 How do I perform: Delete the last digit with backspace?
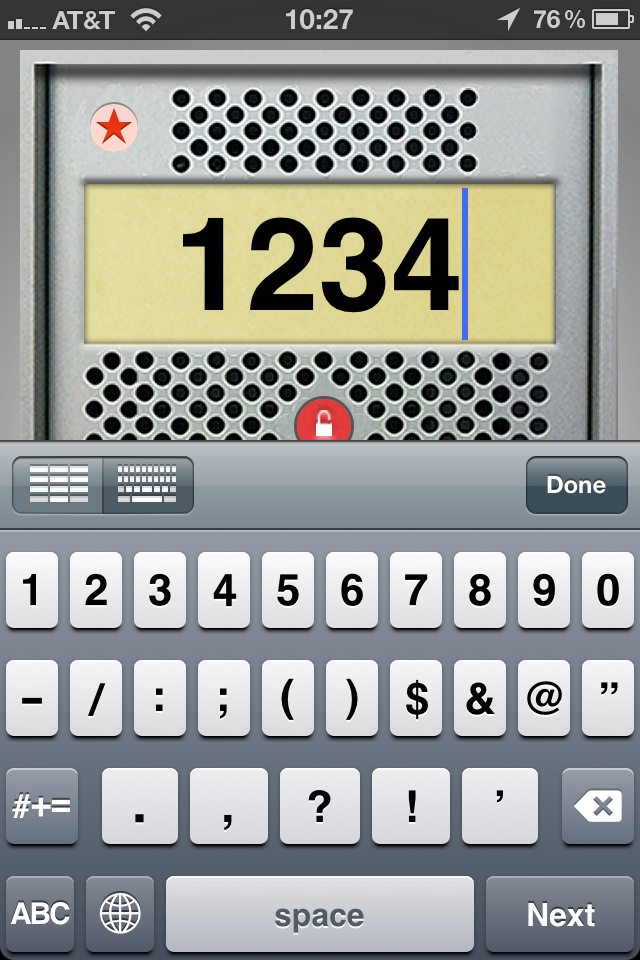tap(598, 806)
